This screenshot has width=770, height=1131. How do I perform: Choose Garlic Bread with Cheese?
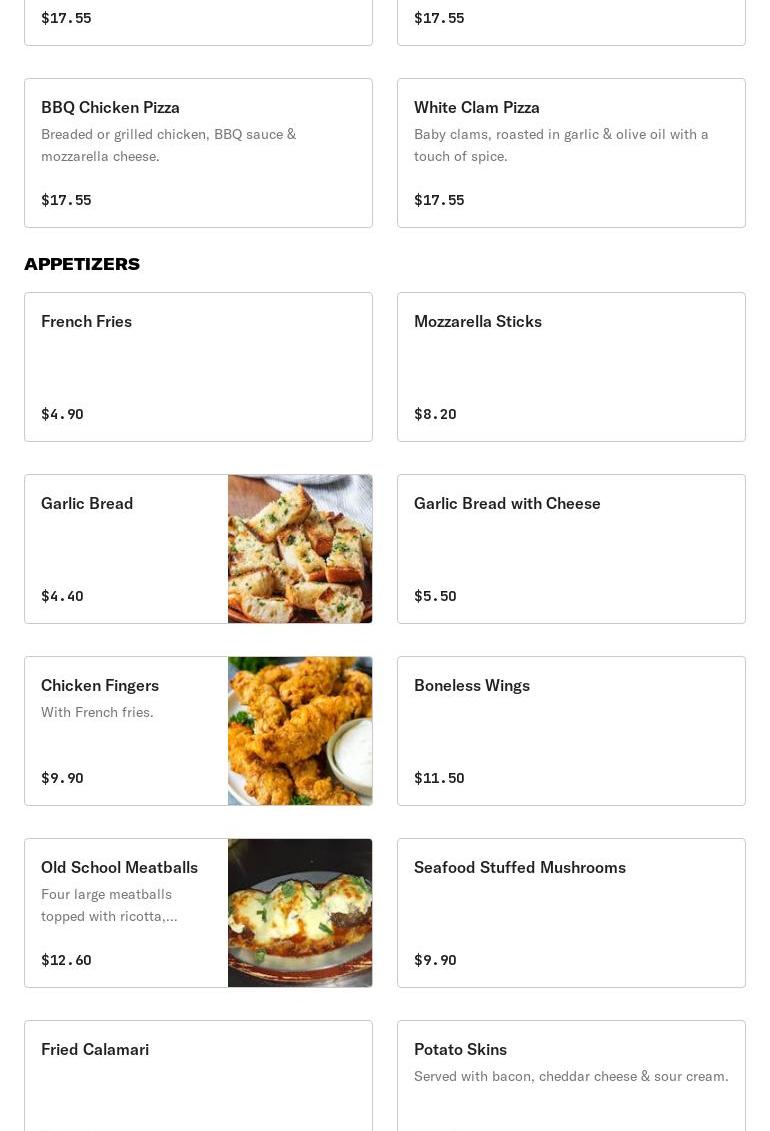pos(571,549)
